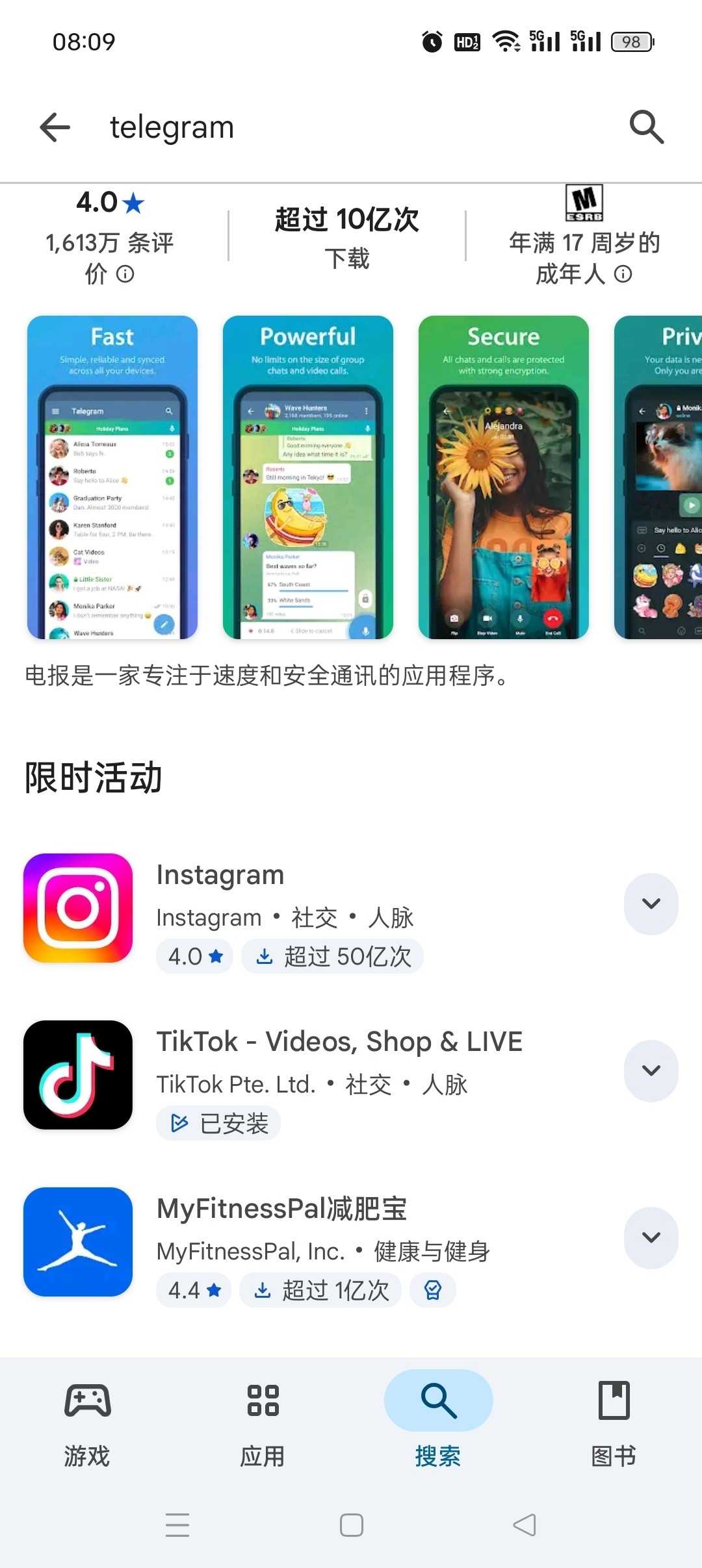This screenshot has width=702, height=1568.
Task: Go back from telegram search results
Action: [x=55, y=127]
